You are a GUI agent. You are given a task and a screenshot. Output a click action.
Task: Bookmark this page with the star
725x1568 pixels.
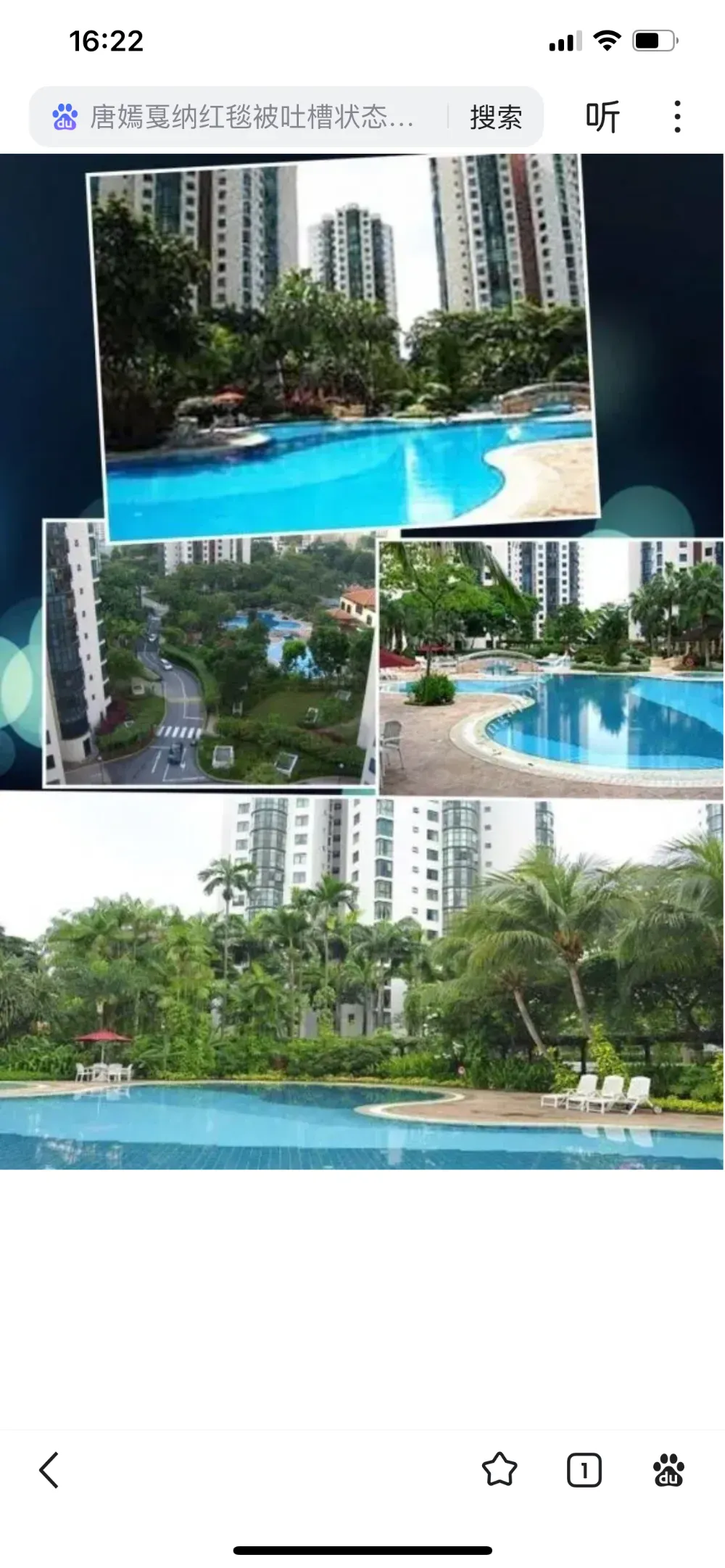pos(500,1470)
